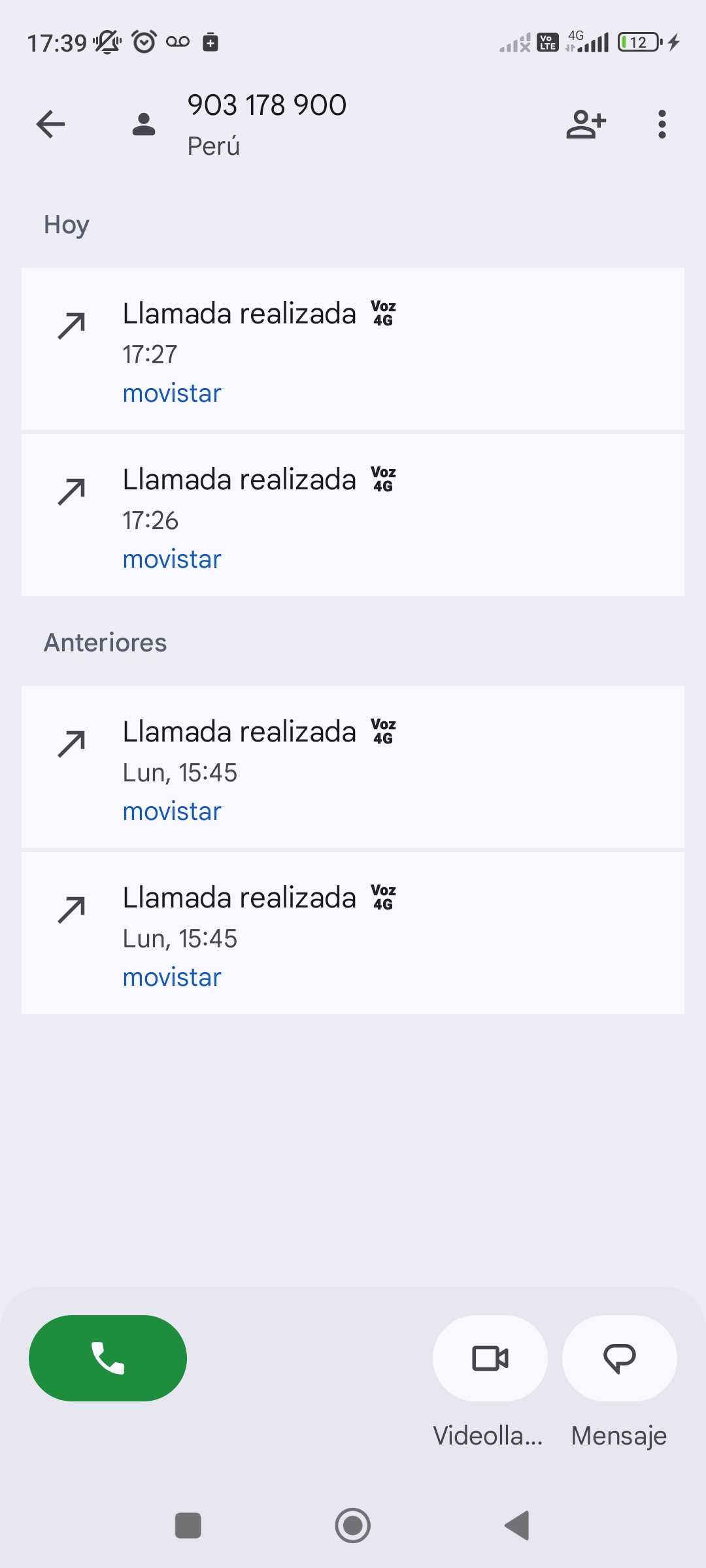Send a message to this number
This screenshot has width=706, height=1568.
tap(619, 1358)
